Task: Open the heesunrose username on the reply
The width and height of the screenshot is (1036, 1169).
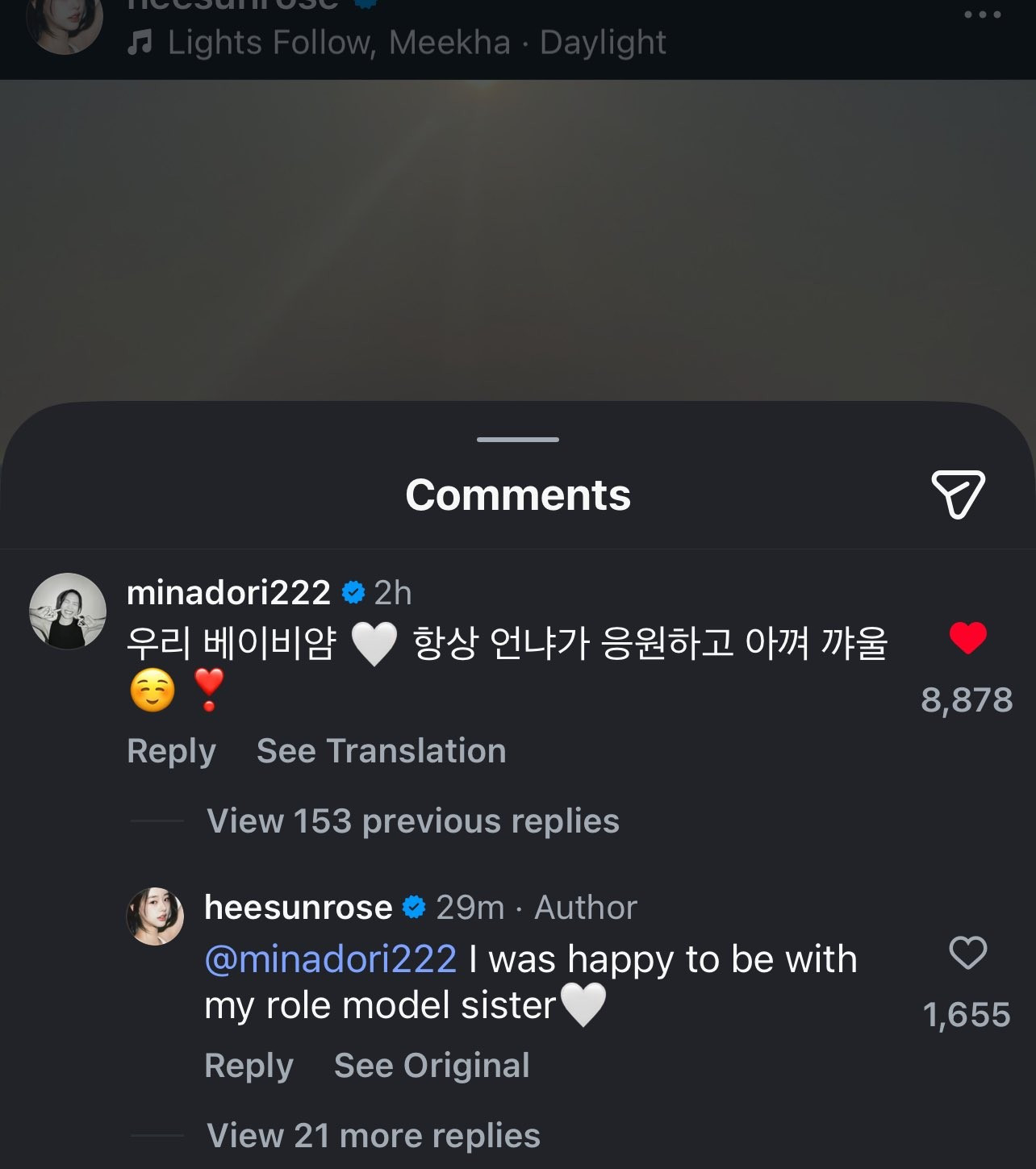Action: tap(298, 908)
